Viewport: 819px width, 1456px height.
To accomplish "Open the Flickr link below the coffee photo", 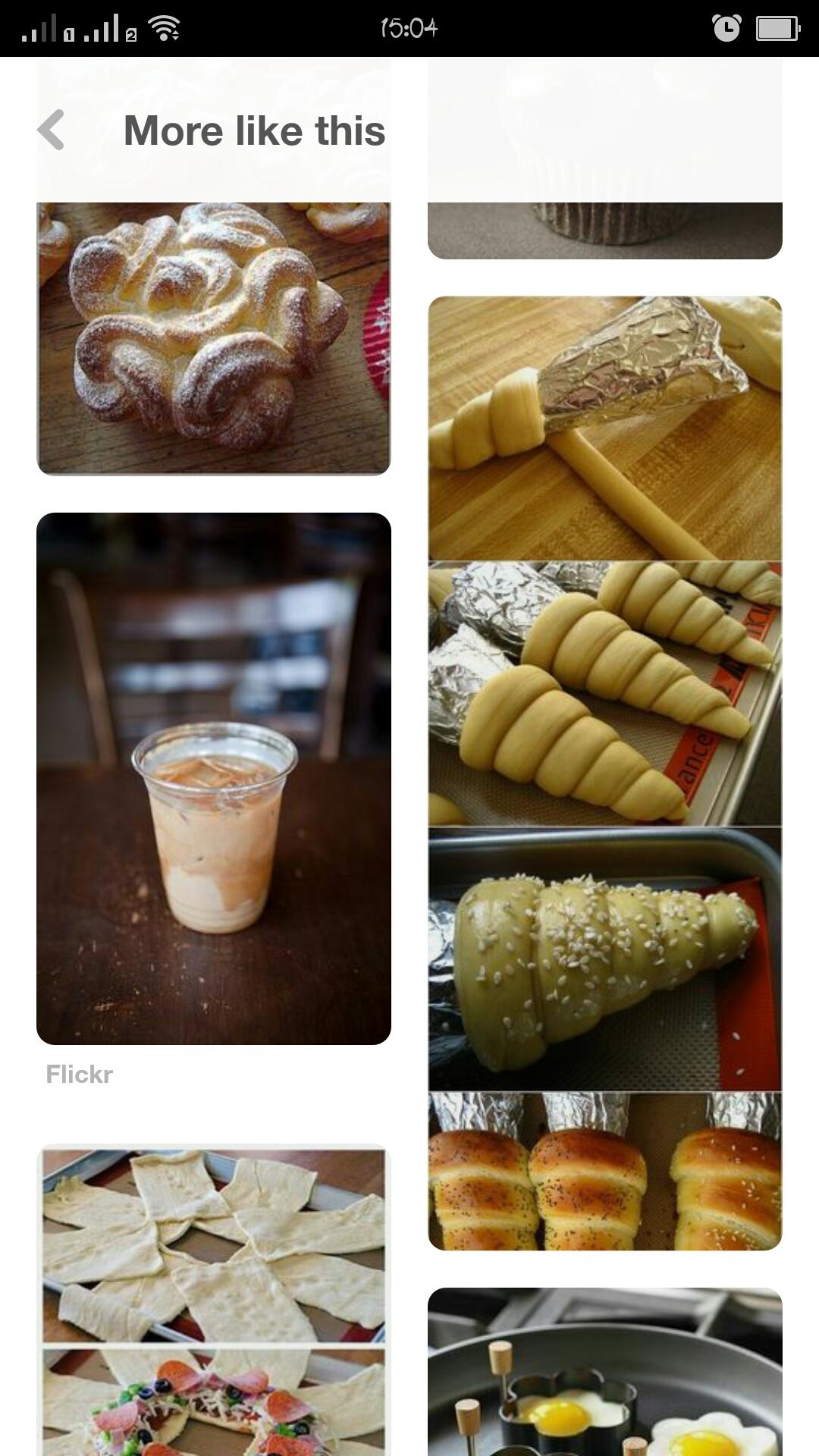I will 78,1073.
